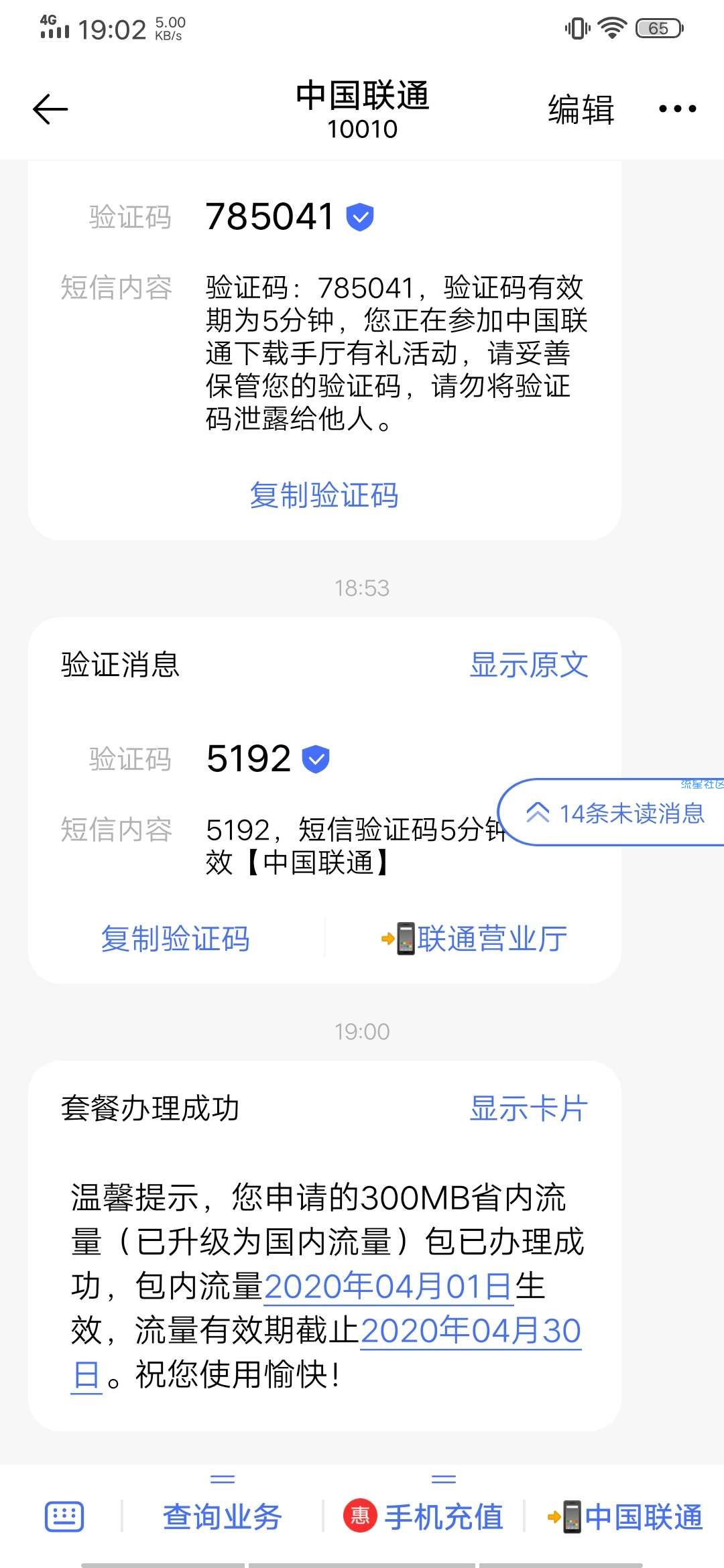Copy verification code 785041 via 复制验证码

pyautogui.click(x=324, y=496)
